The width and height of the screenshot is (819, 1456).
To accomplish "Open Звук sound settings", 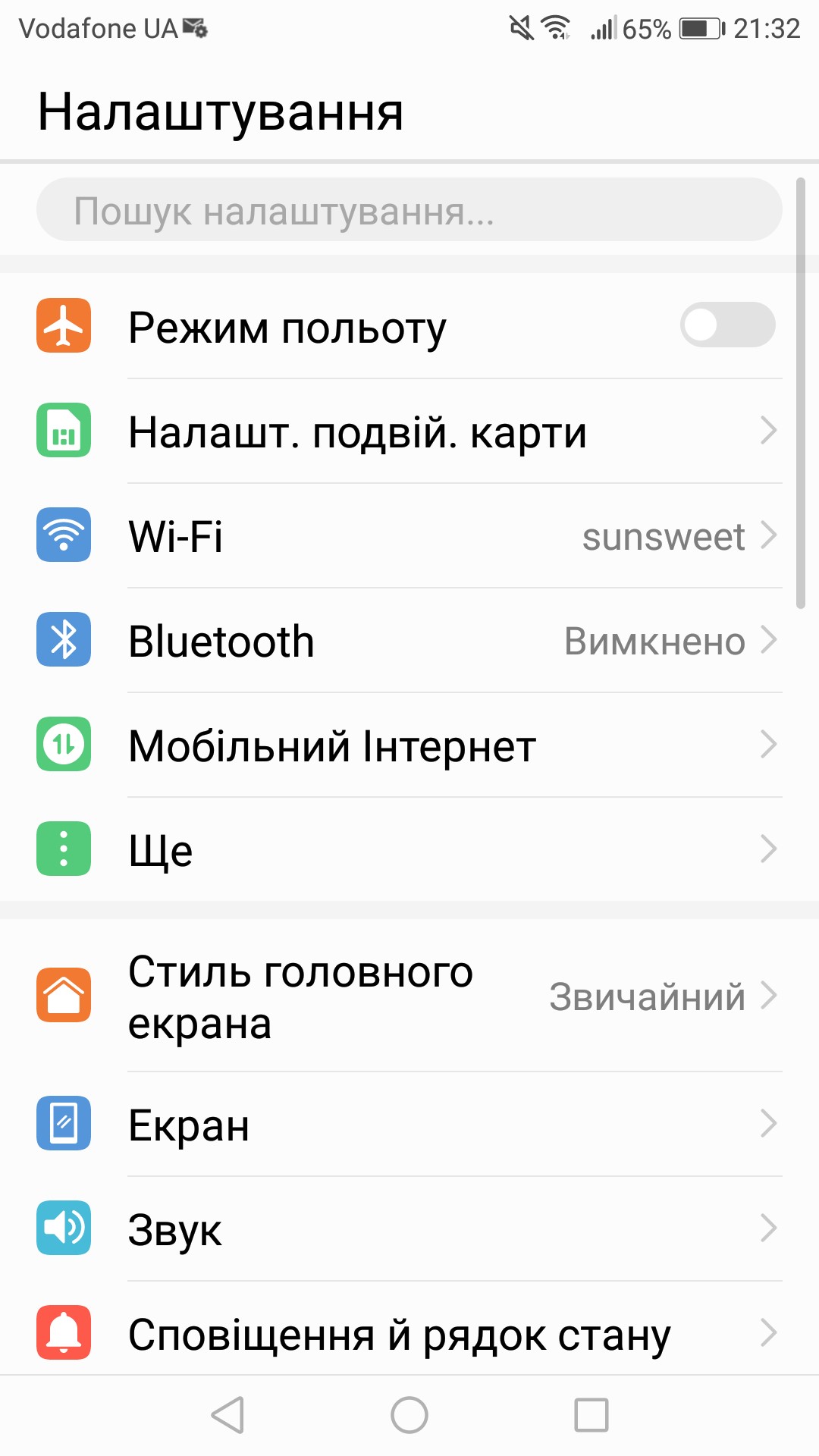I will pyautogui.click(x=409, y=1228).
